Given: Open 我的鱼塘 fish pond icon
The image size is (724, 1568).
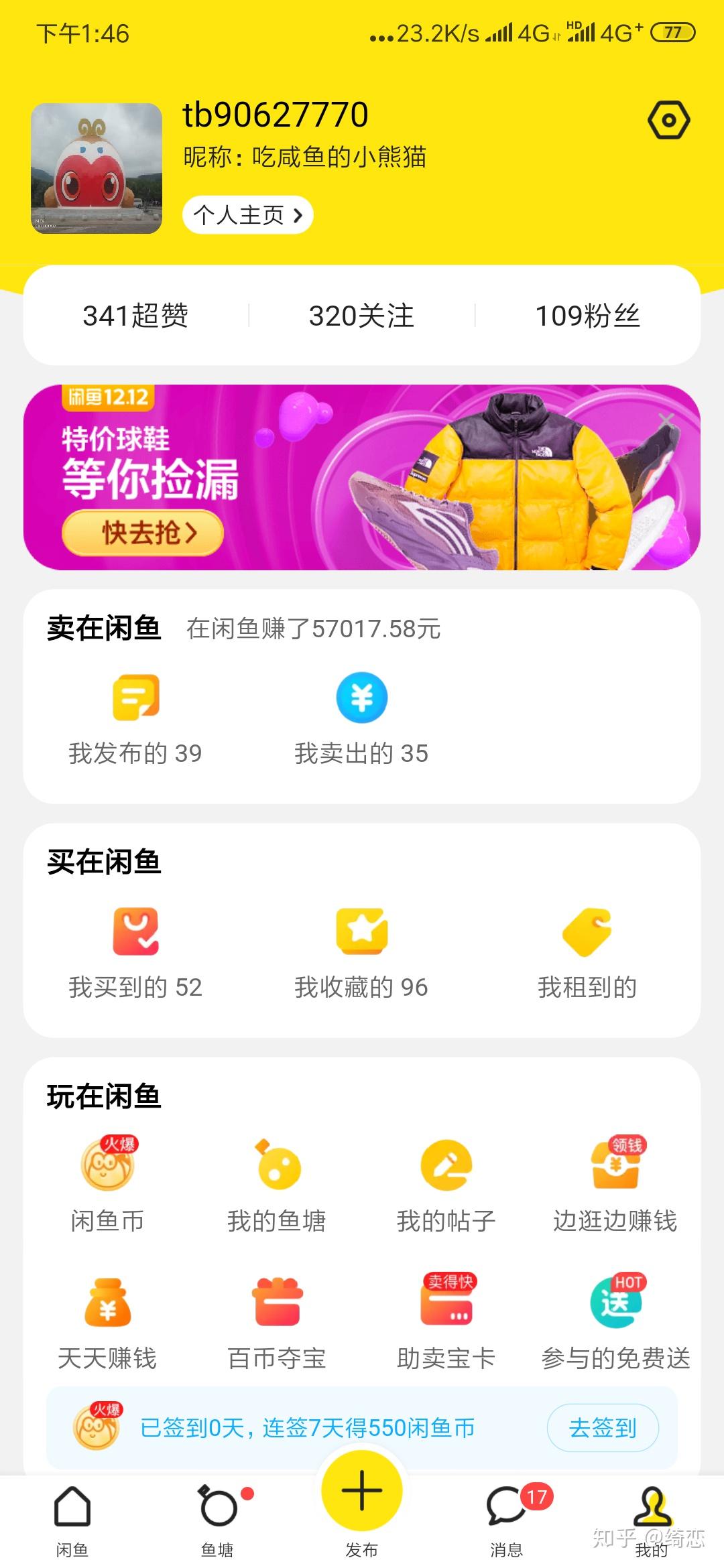Looking at the screenshot, I should [278, 1167].
